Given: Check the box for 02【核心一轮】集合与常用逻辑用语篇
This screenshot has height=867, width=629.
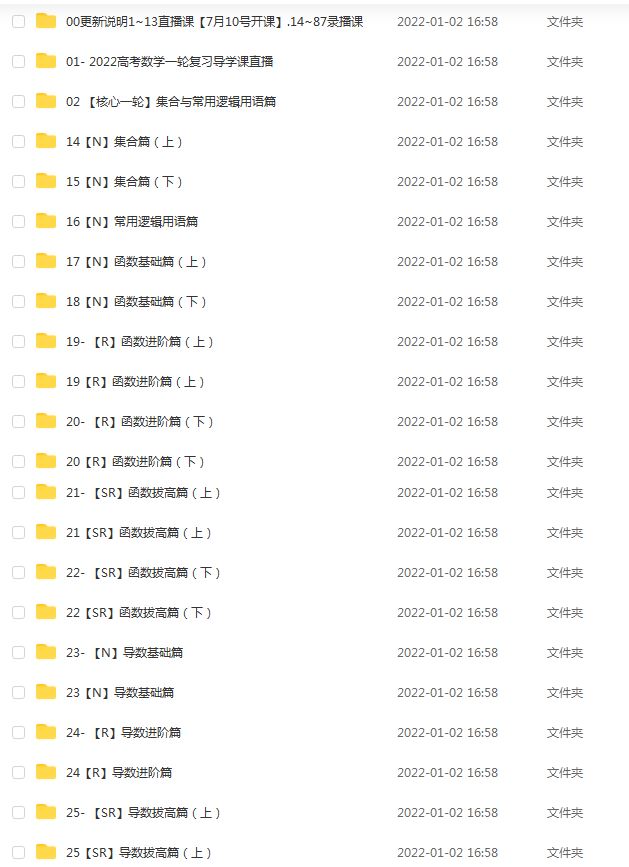Looking at the screenshot, I should point(18,101).
